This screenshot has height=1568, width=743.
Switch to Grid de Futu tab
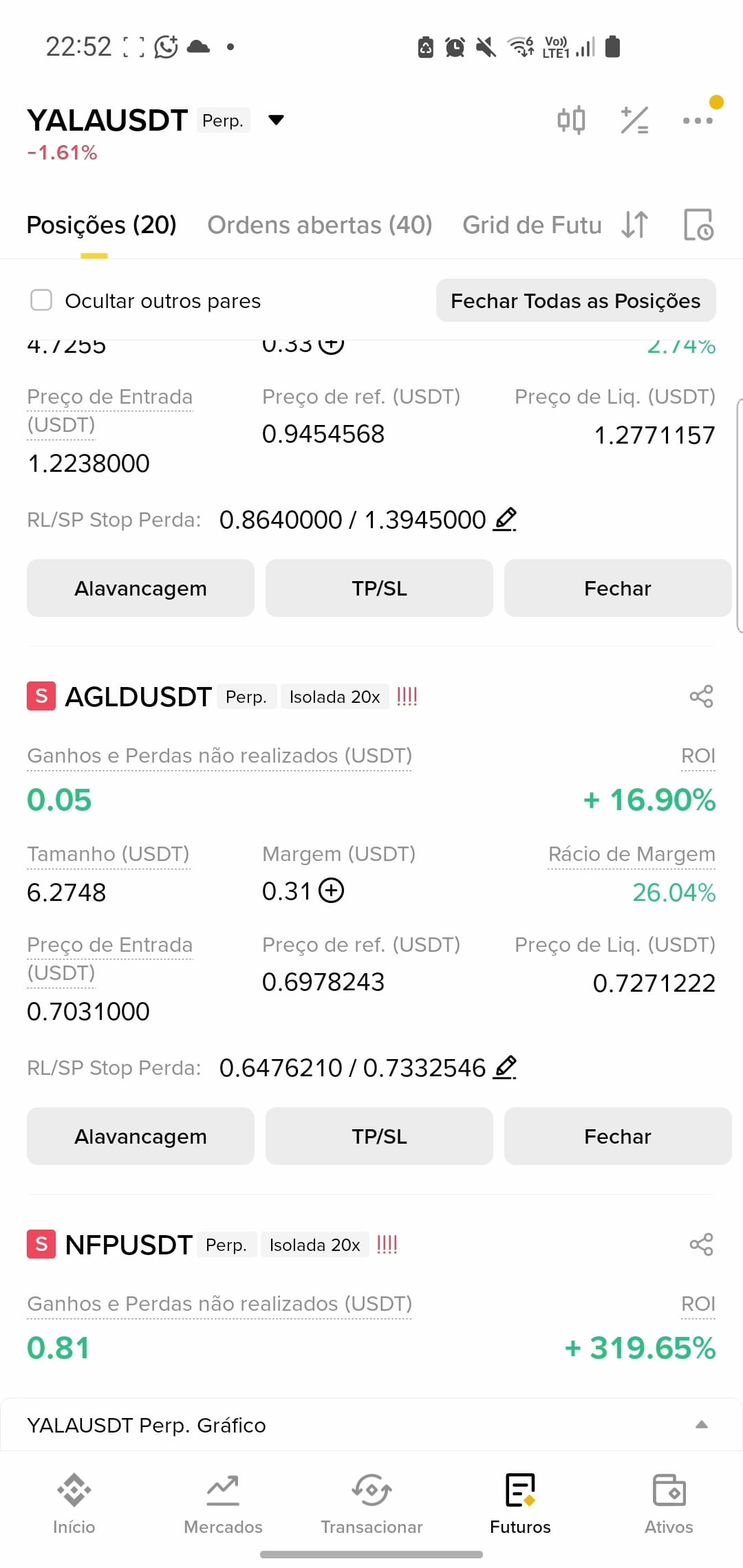click(x=532, y=225)
